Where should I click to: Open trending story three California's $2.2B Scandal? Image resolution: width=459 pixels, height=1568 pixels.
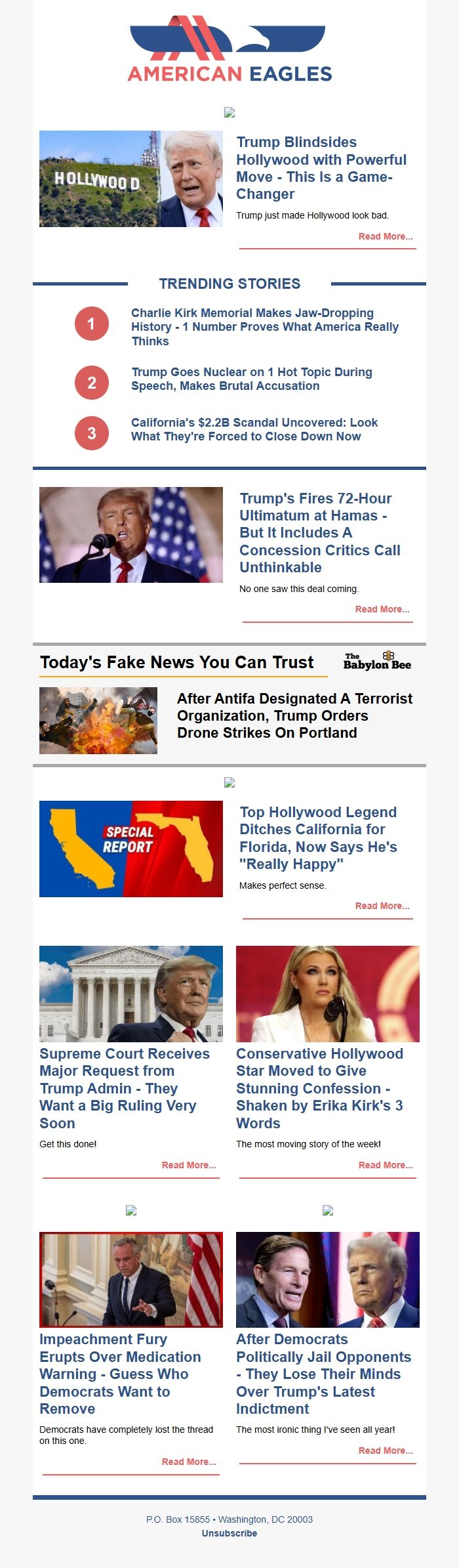pos(254,429)
